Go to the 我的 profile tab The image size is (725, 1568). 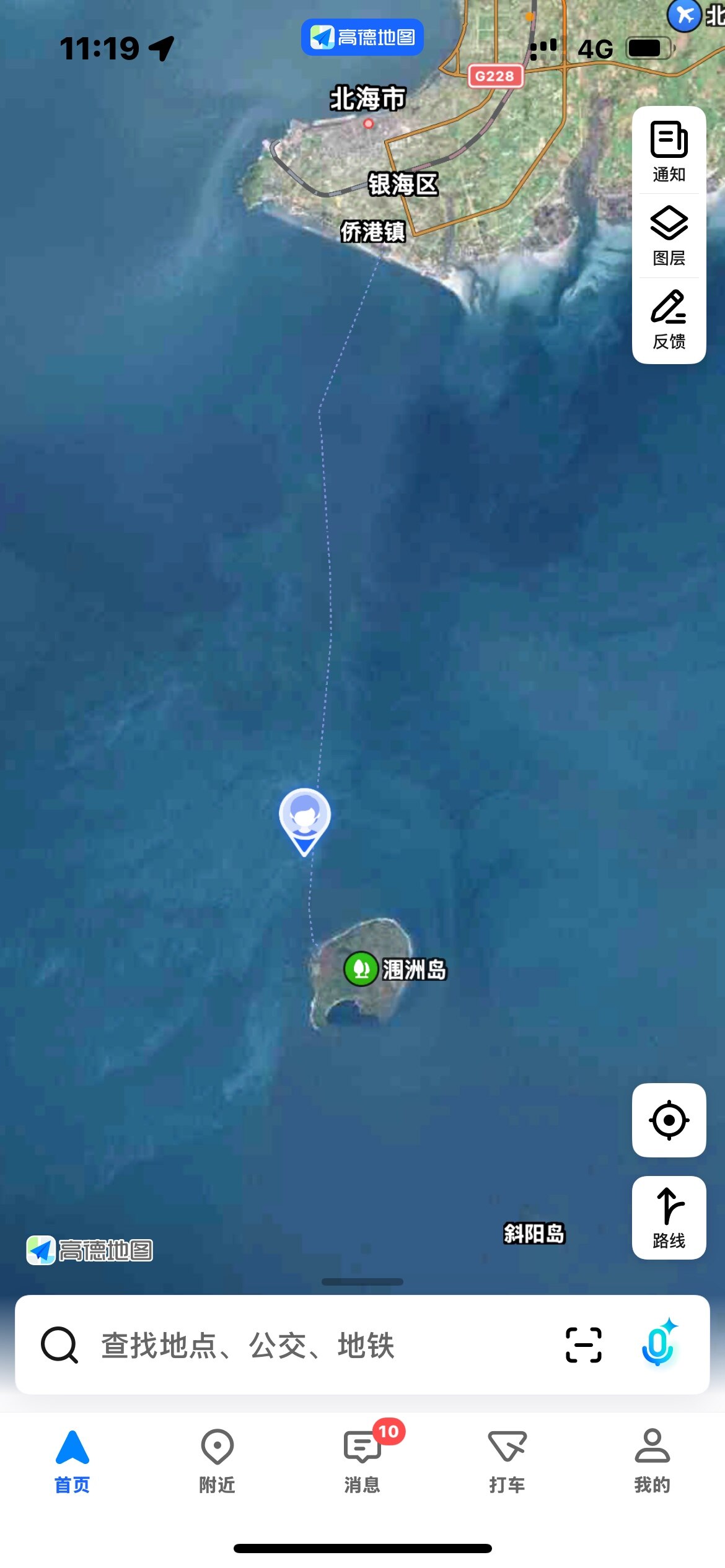[x=652, y=1458]
